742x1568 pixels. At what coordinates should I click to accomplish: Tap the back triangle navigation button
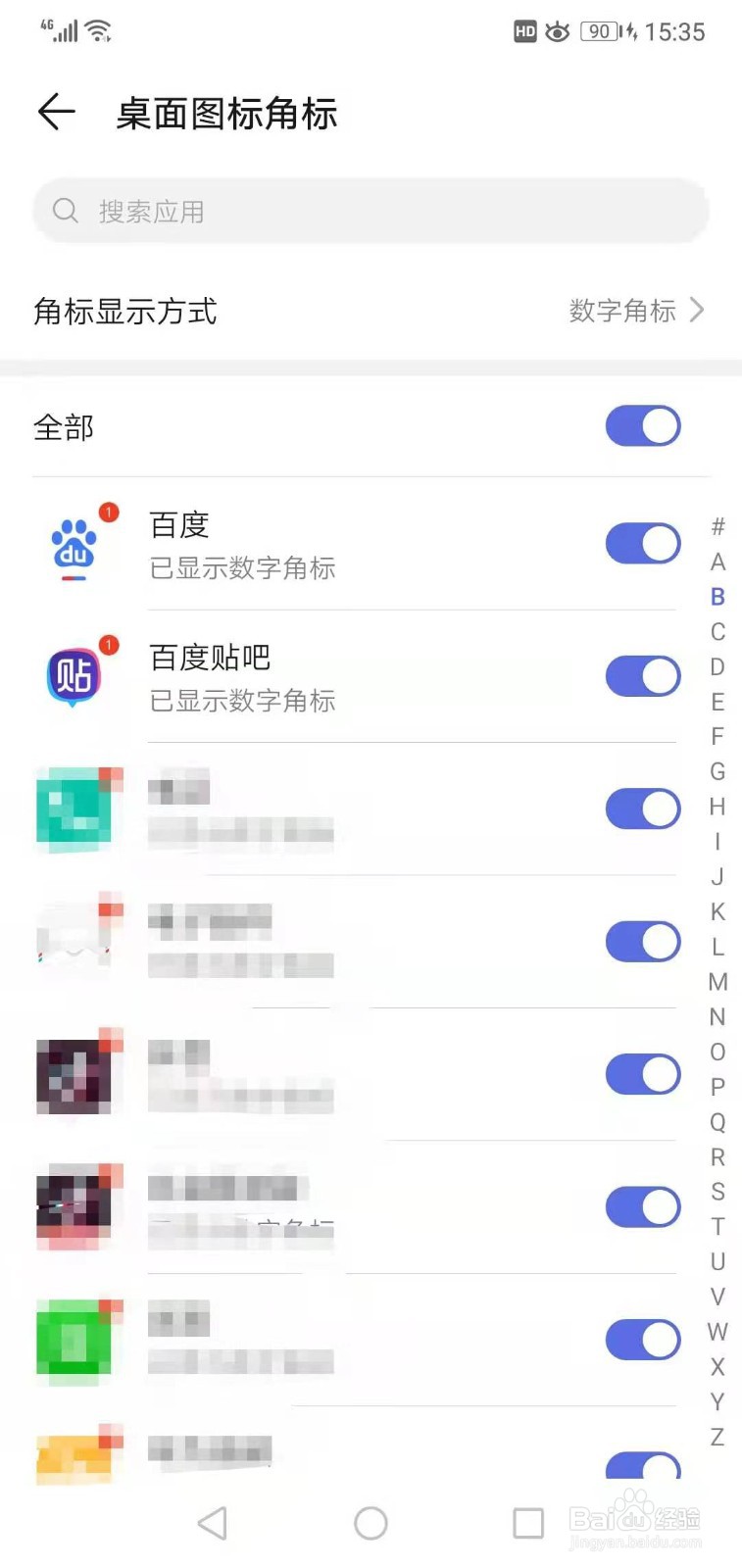click(214, 1523)
